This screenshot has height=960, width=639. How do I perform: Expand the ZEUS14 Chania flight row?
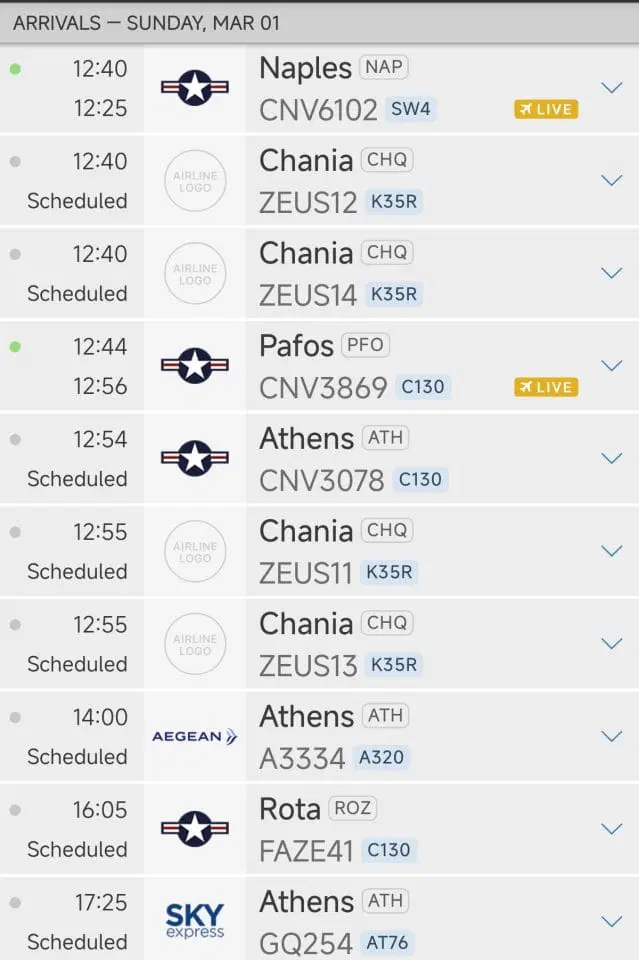[x=611, y=273]
